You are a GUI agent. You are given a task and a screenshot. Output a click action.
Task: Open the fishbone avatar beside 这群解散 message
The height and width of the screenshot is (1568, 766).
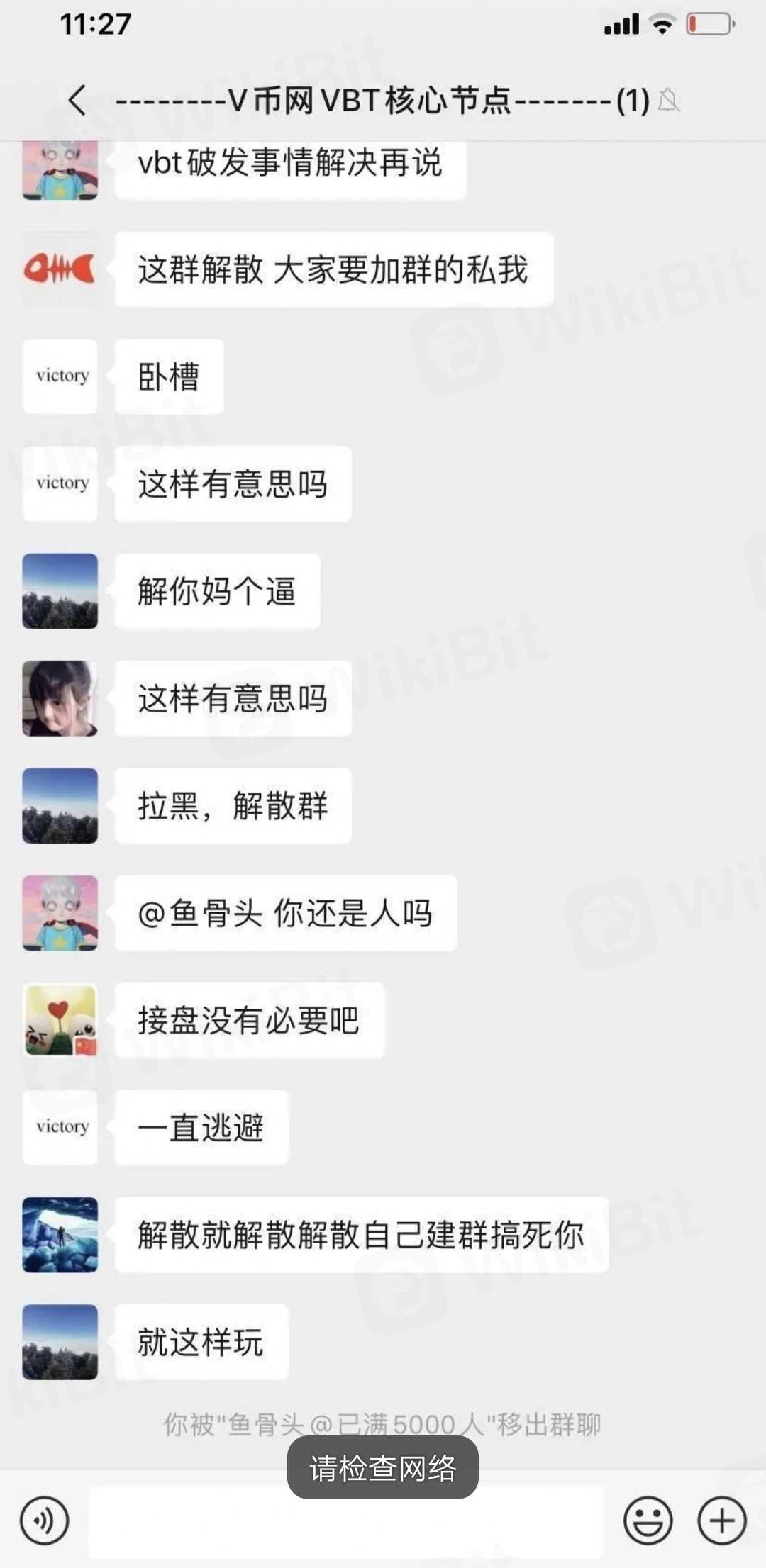(x=60, y=269)
